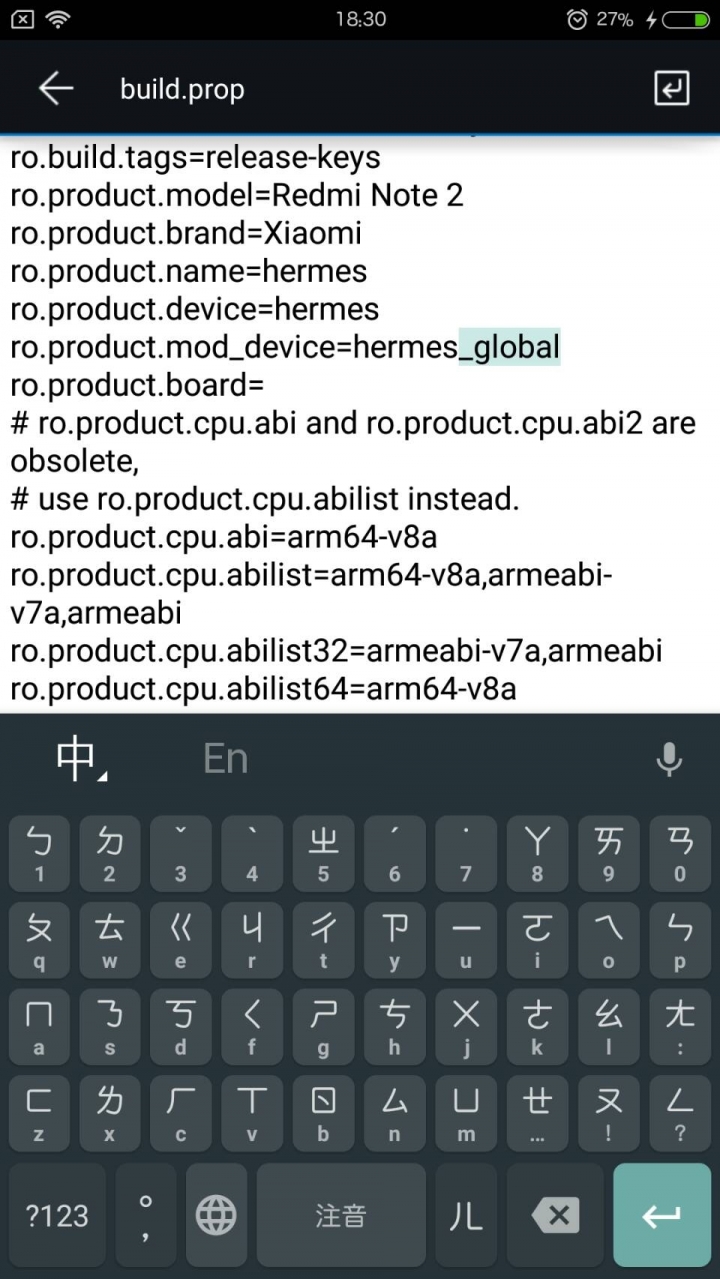
Task: Tap the teal return key
Action: tap(661, 1215)
